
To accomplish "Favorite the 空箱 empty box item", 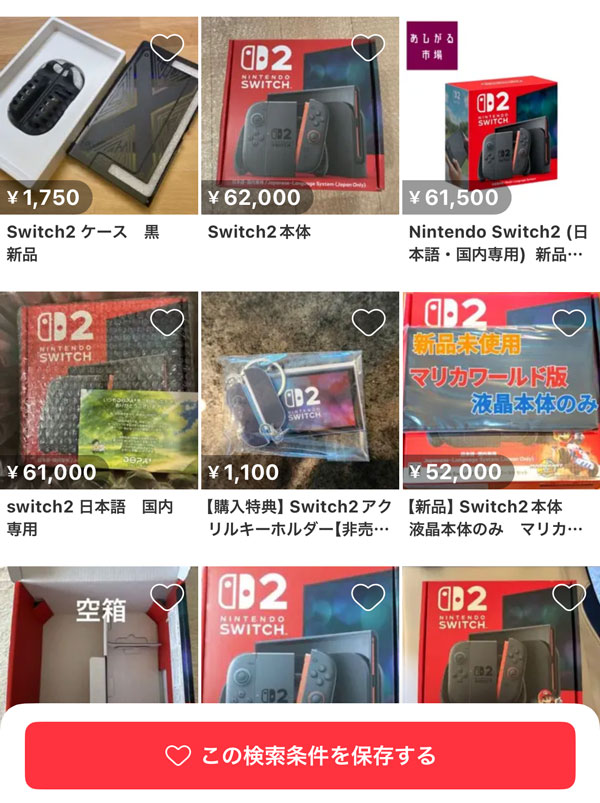I will pyautogui.click(x=167, y=597).
